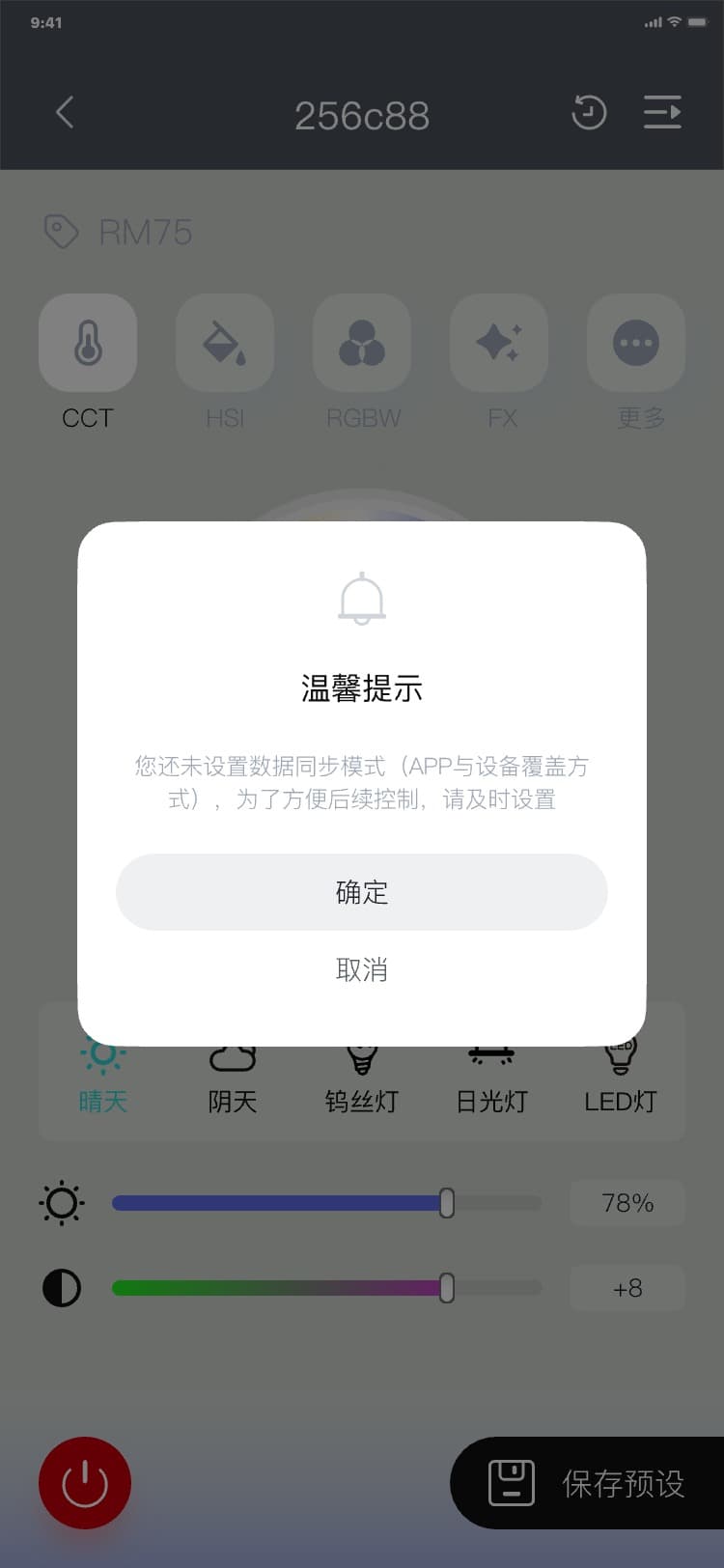Switch to CCT mode

tap(88, 344)
